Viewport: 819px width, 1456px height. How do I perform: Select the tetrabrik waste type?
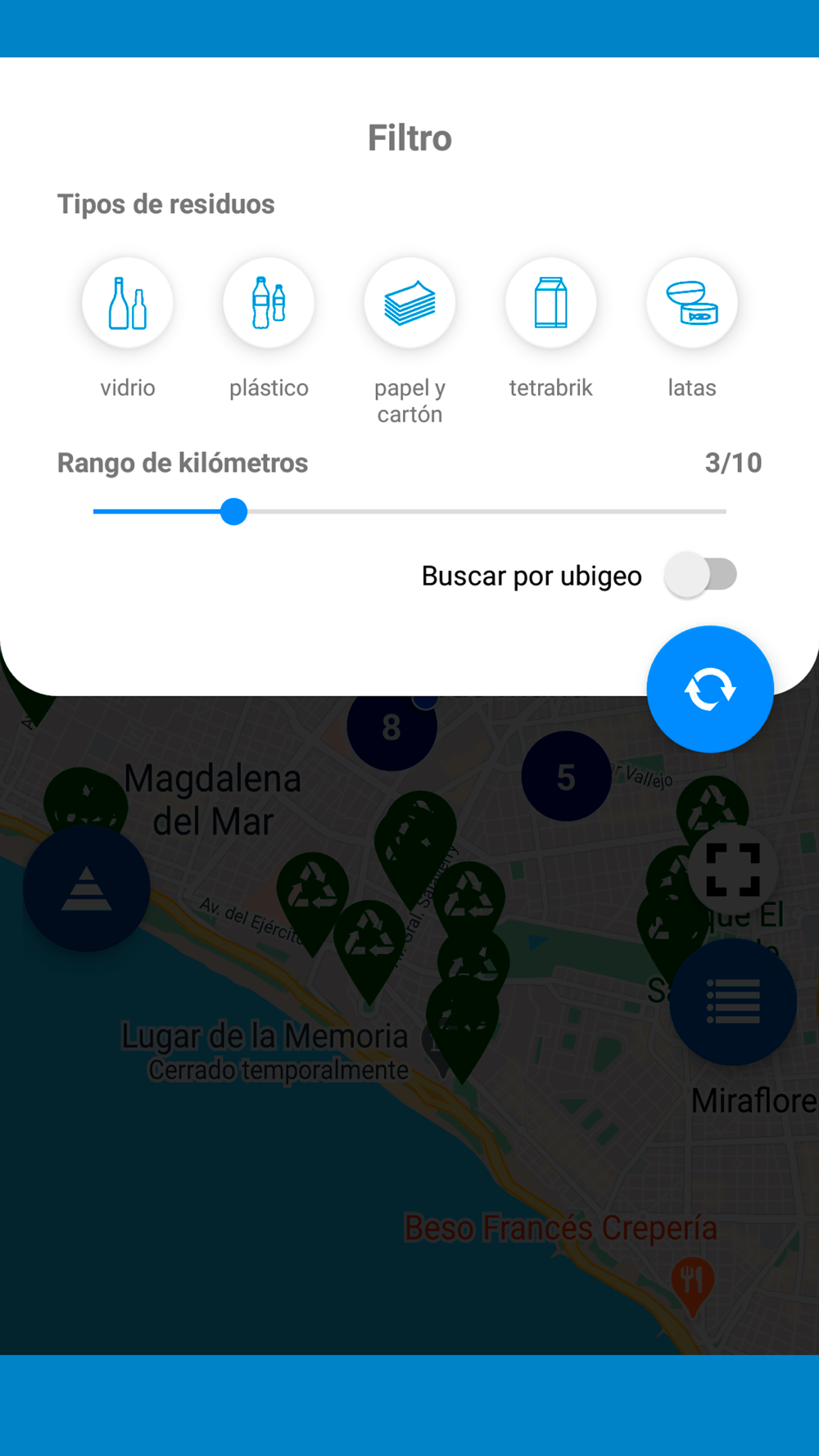550,303
